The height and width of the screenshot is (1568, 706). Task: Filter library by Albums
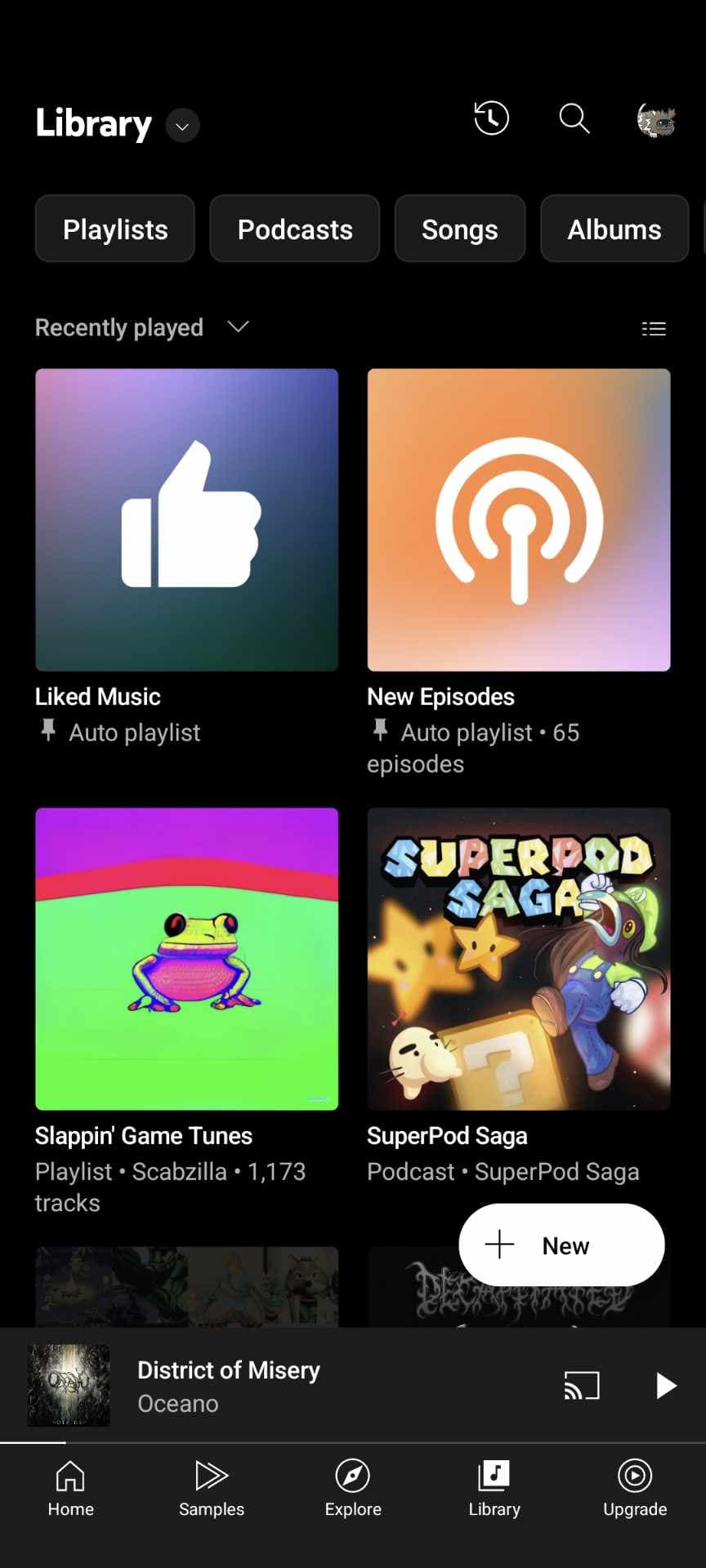point(614,229)
